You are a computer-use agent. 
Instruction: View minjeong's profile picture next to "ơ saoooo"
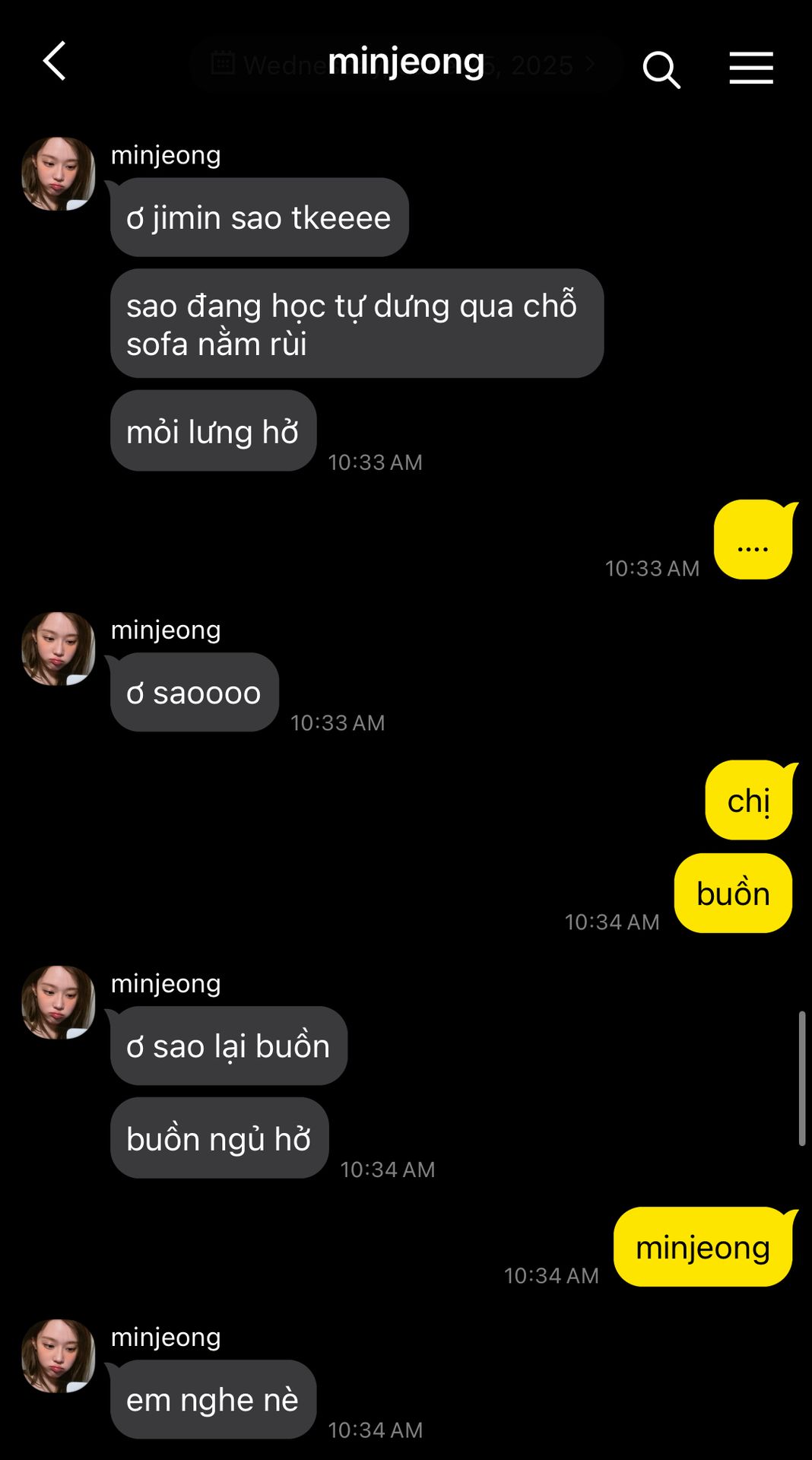tap(59, 649)
